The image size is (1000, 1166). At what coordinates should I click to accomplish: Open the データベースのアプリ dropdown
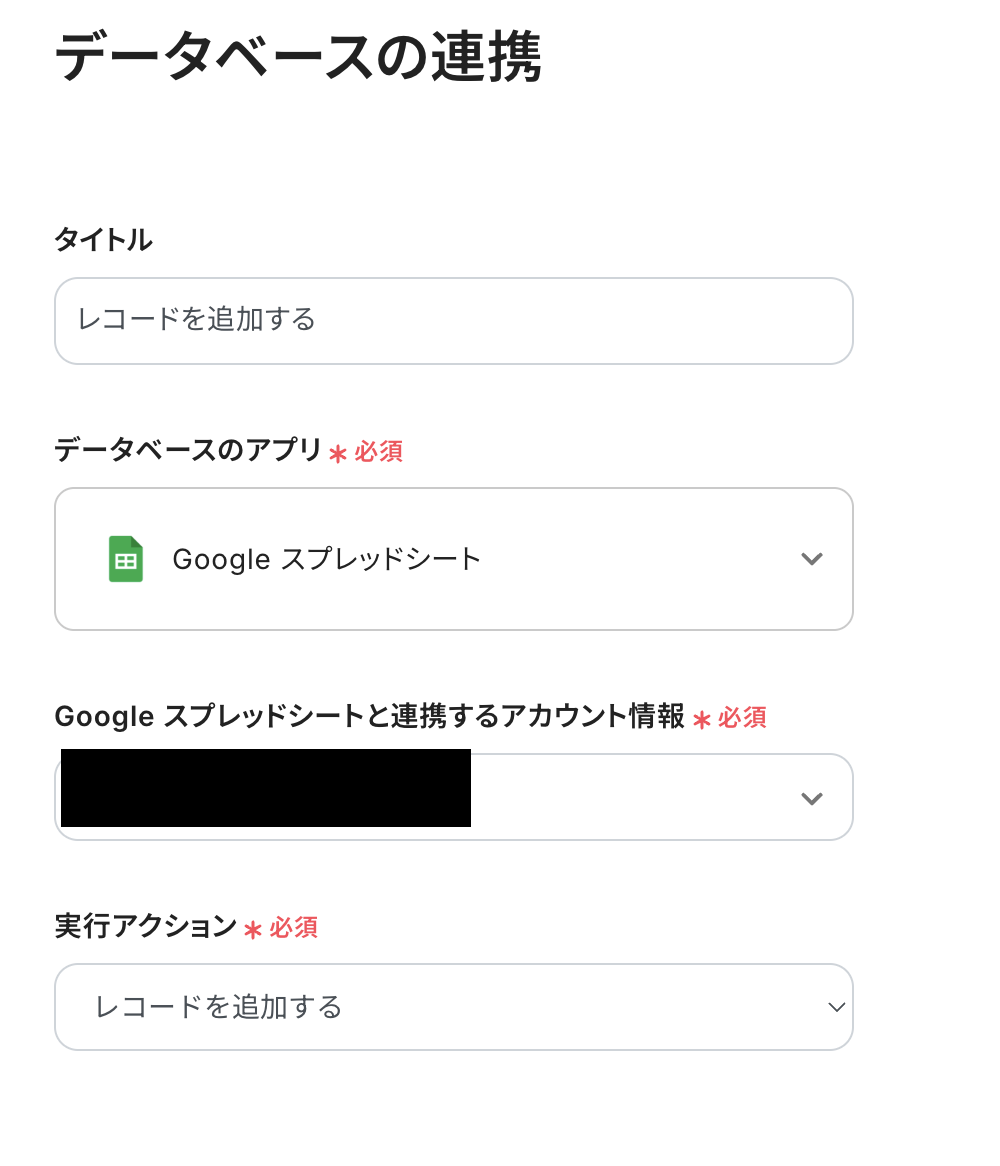pos(453,559)
